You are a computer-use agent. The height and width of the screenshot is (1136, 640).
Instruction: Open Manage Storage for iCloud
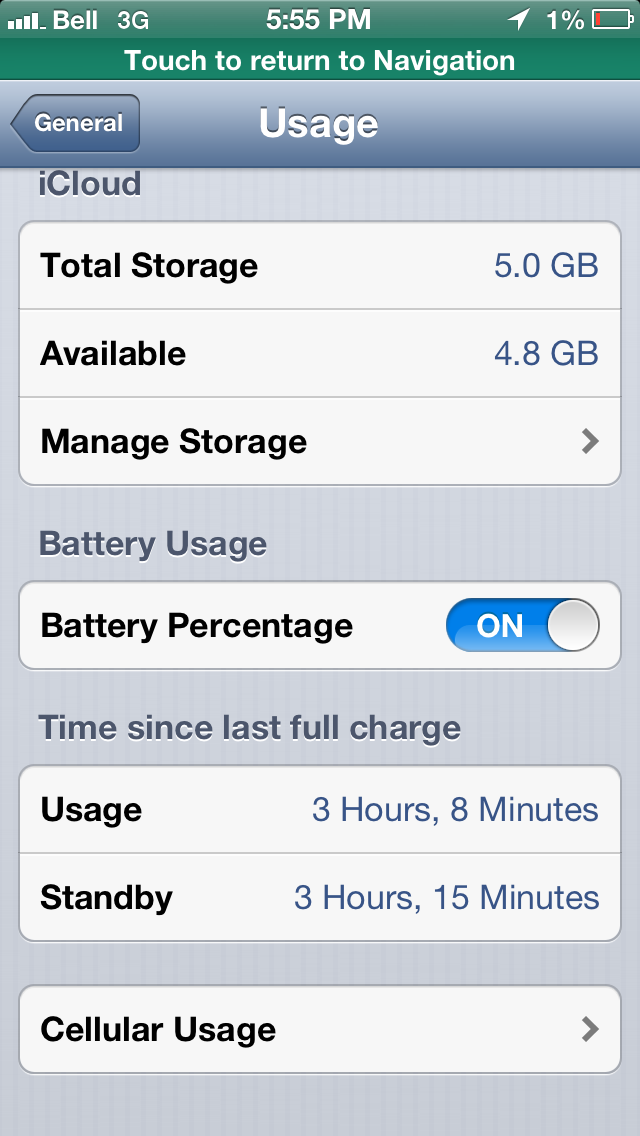point(320,441)
